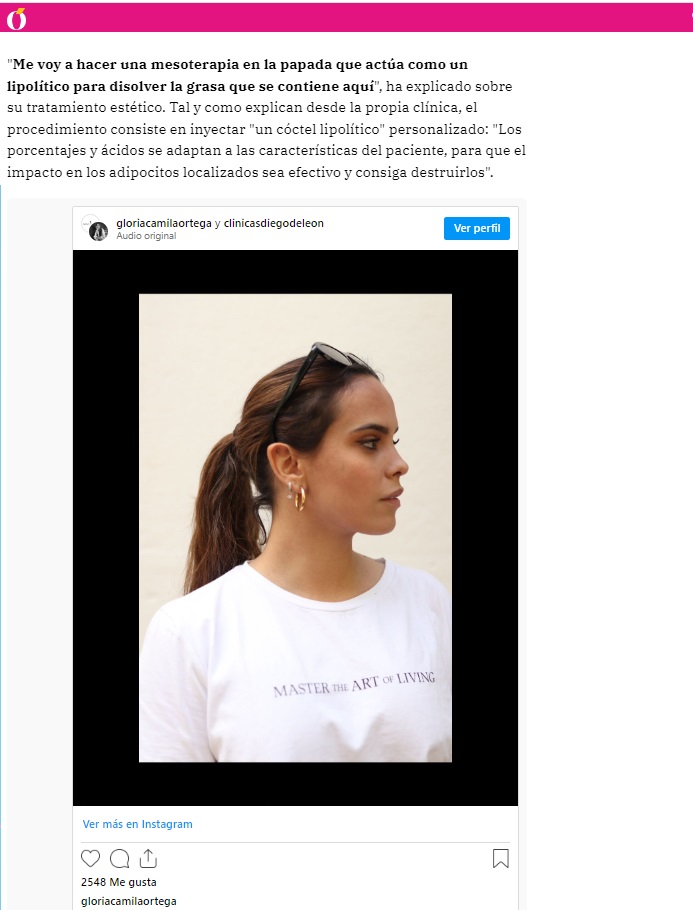This screenshot has height=910, width=693.
Task: Tap the Ver perfil button
Action: pos(476,228)
